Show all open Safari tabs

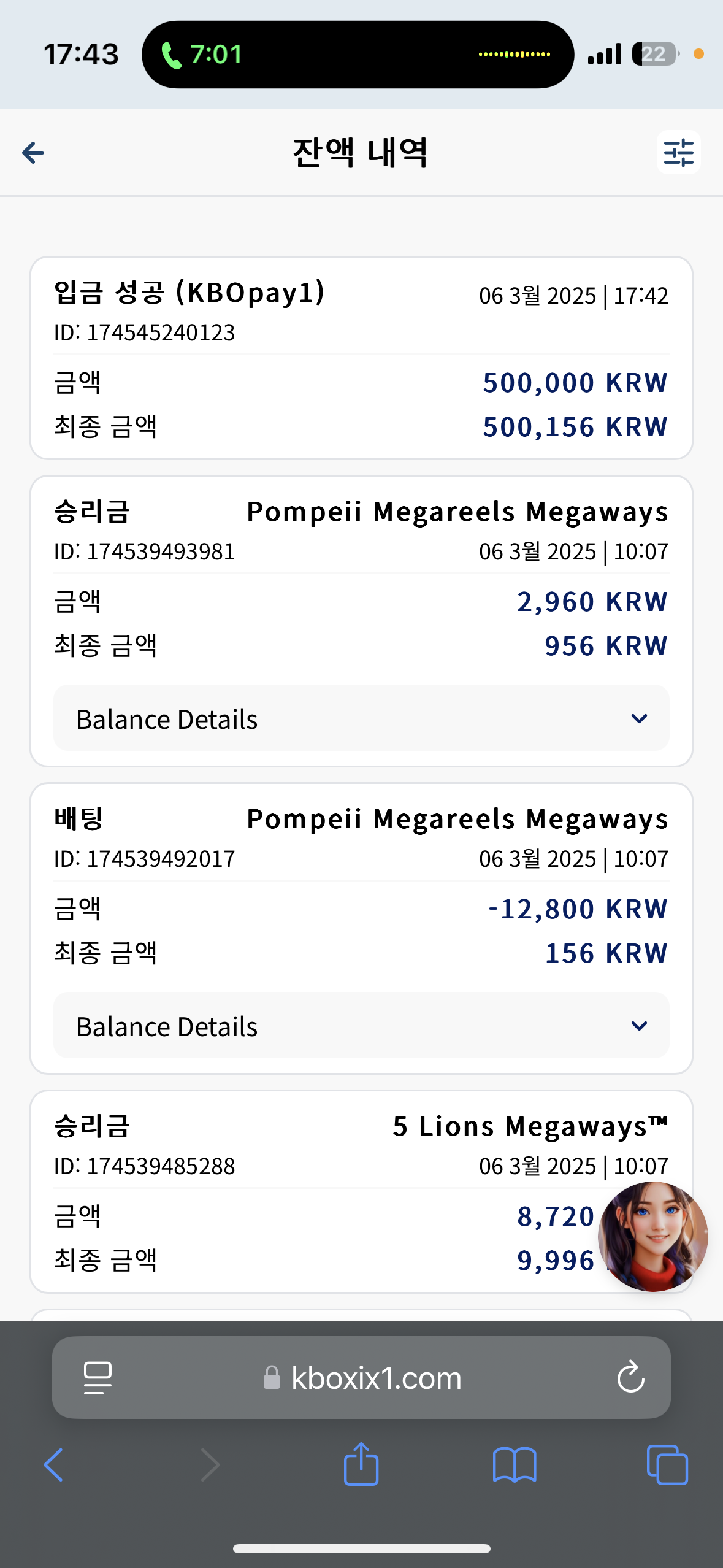pyautogui.click(x=667, y=1465)
